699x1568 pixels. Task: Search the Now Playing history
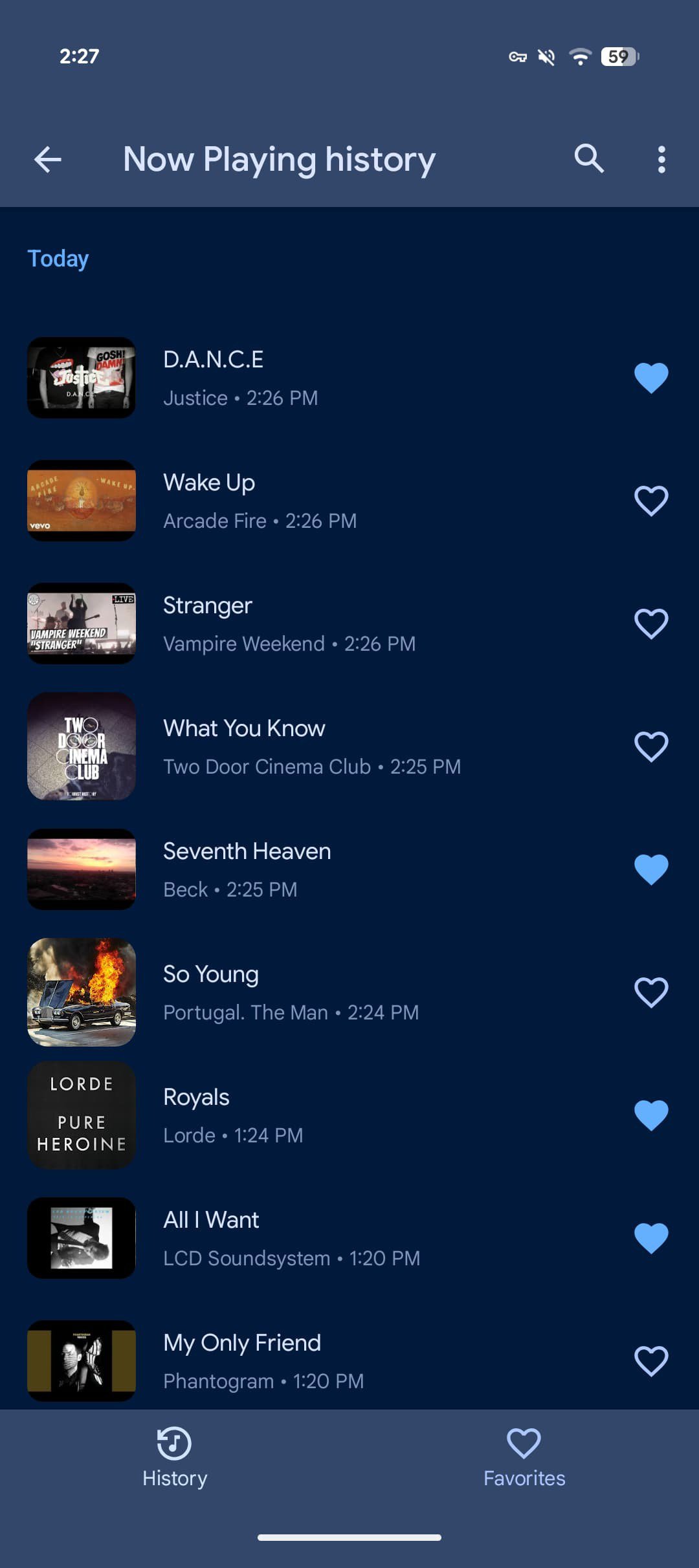click(x=589, y=159)
